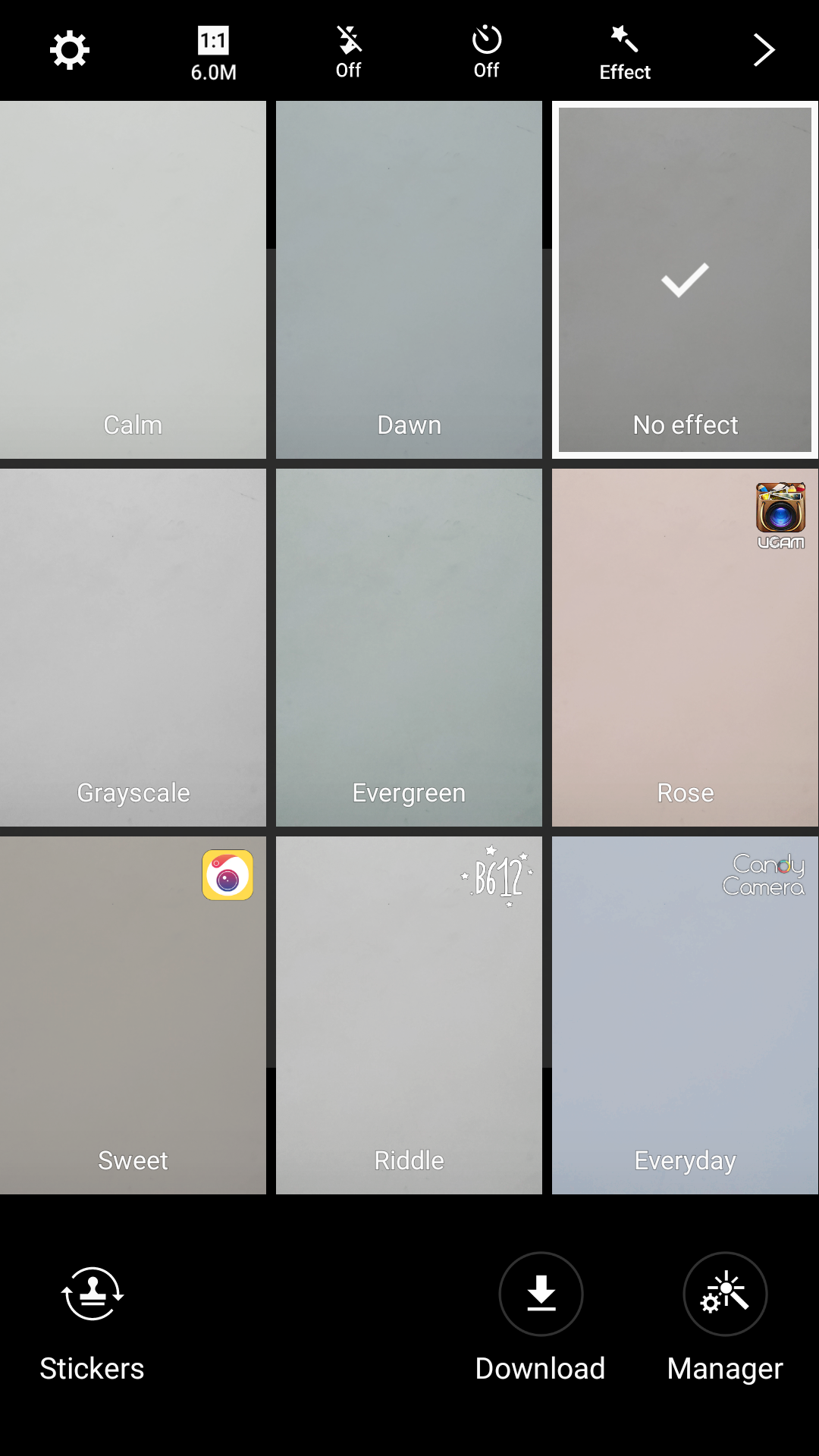Select the Everyday effect
The height and width of the screenshot is (1456, 819).
(685, 1015)
